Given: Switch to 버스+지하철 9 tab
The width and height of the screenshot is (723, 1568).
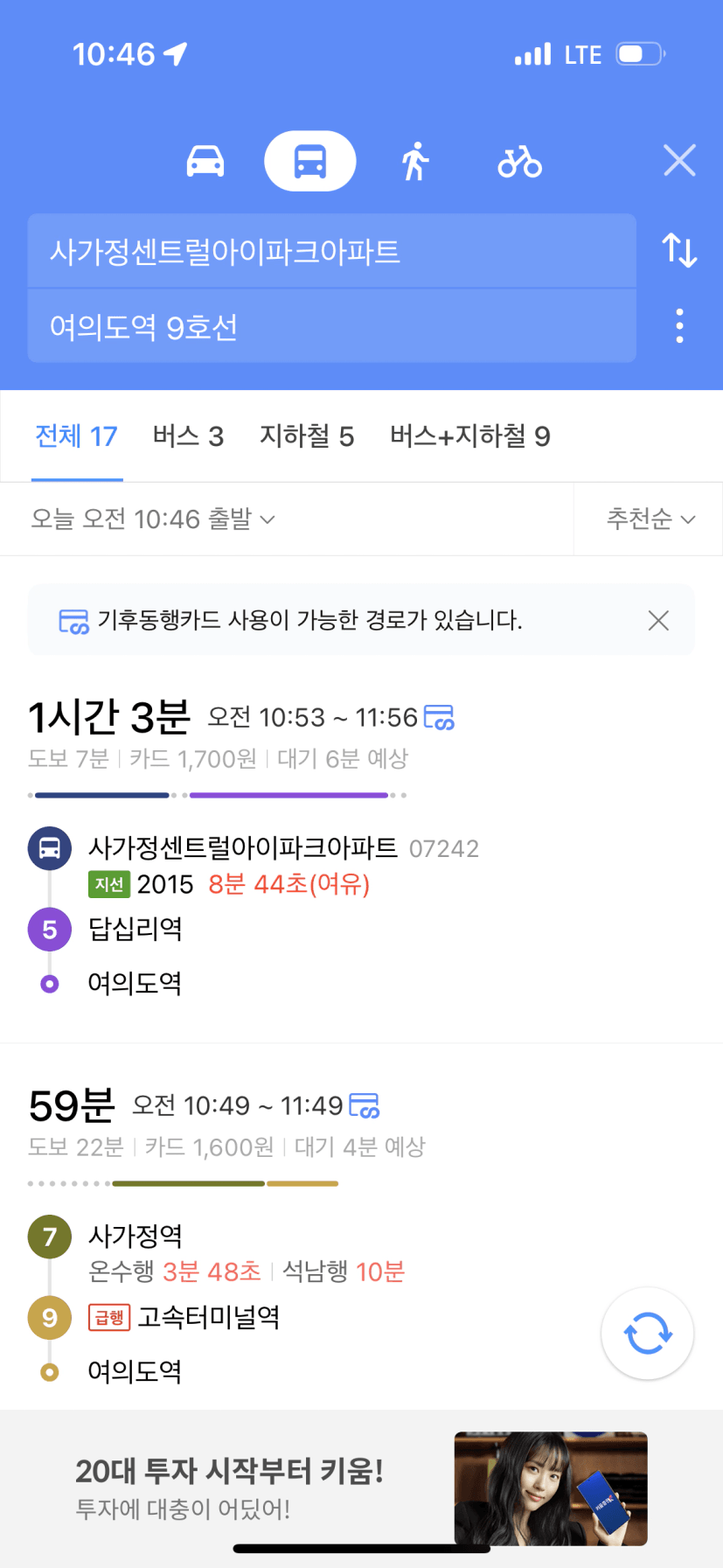Looking at the screenshot, I should [470, 436].
